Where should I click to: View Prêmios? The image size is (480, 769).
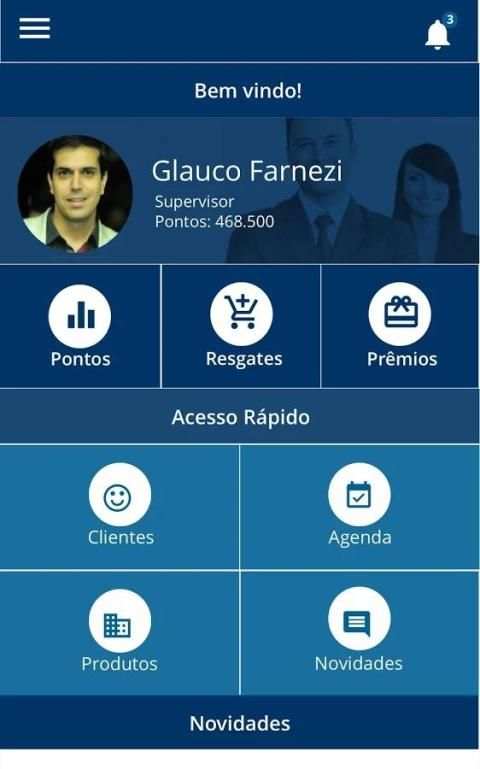pyautogui.click(x=400, y=327)
